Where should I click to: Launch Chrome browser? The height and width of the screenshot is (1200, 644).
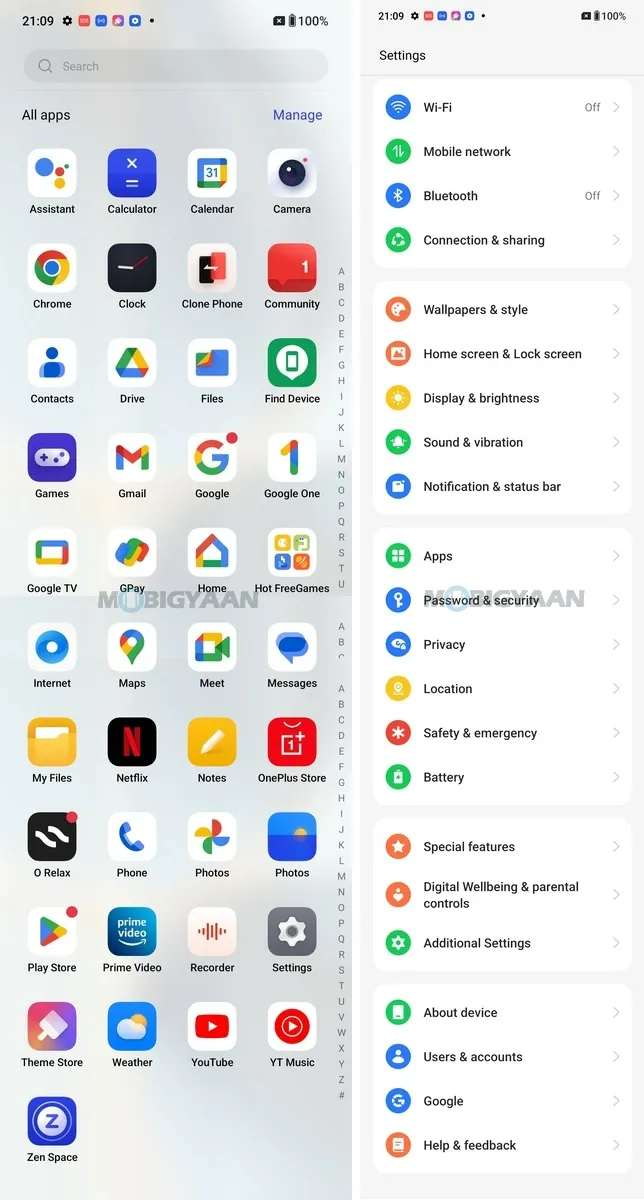click(x=52, y=269)
